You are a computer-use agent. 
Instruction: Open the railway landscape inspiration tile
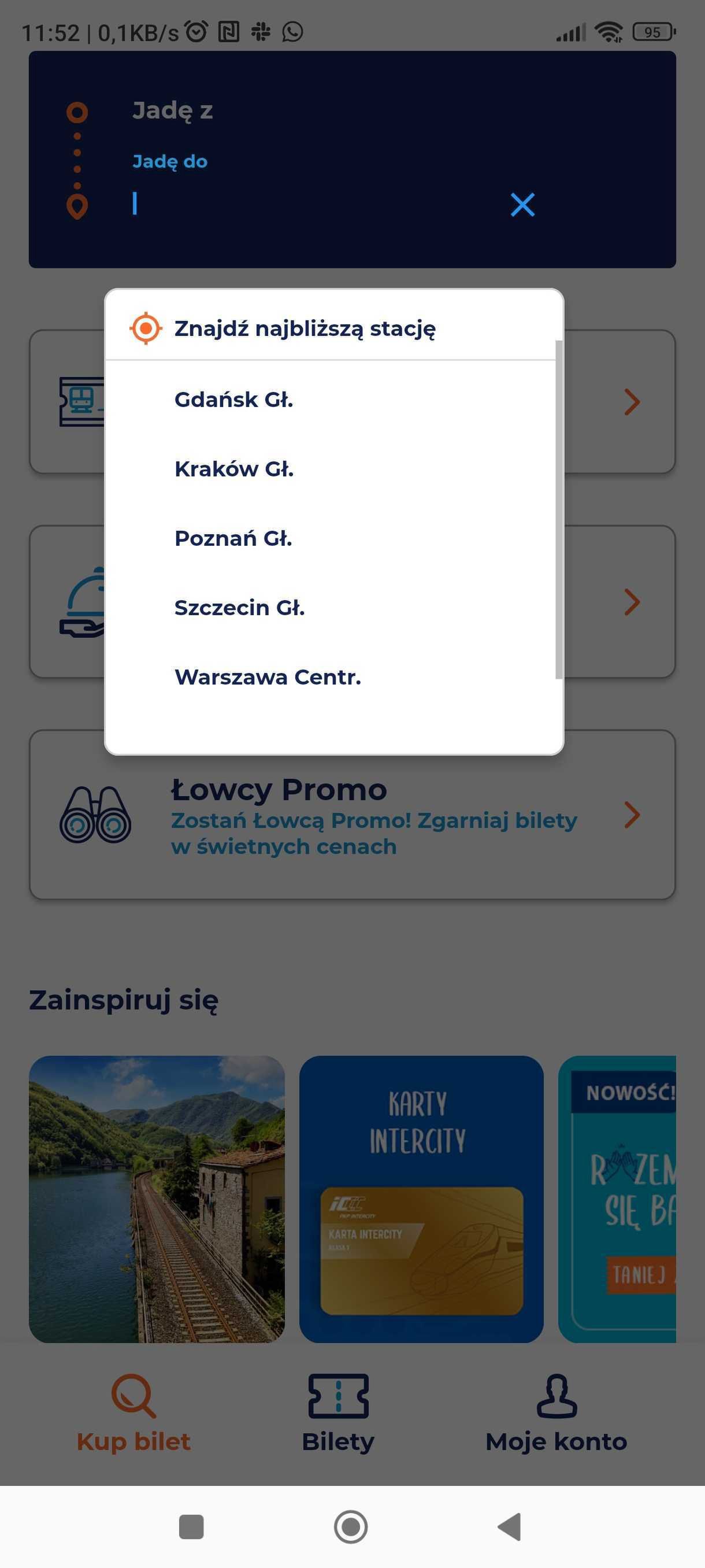157,1199
